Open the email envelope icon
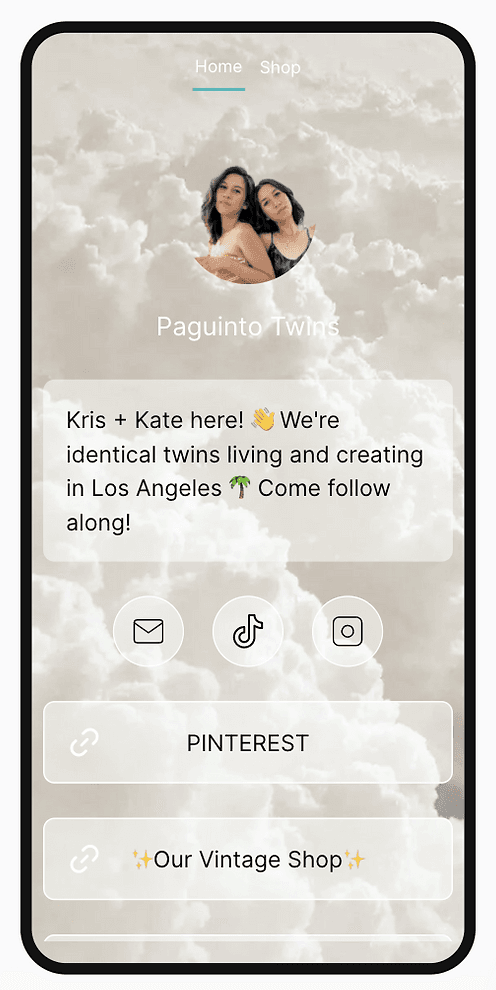This screenshot has width=496, height=990. click(x=148, y=631)
